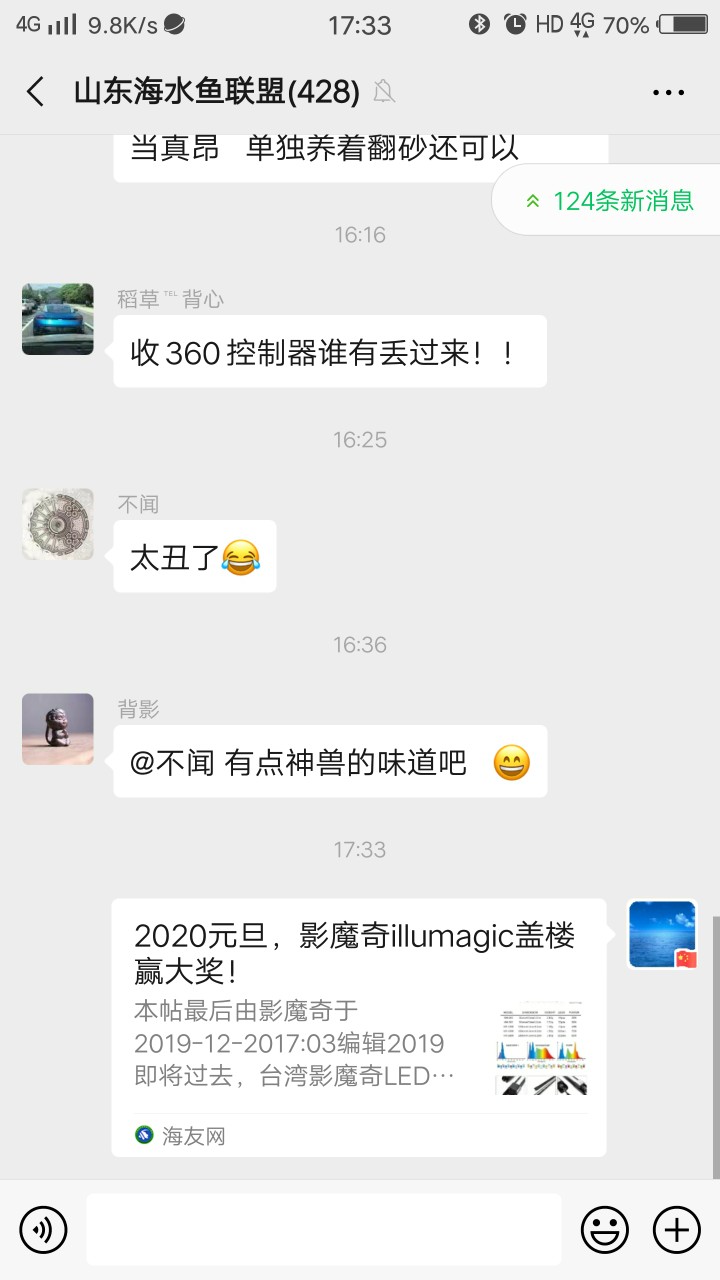Open 稻草 背心's profile avatar
The height and width of the screenshot is (1280, 720).
click(x=58, y=319)
